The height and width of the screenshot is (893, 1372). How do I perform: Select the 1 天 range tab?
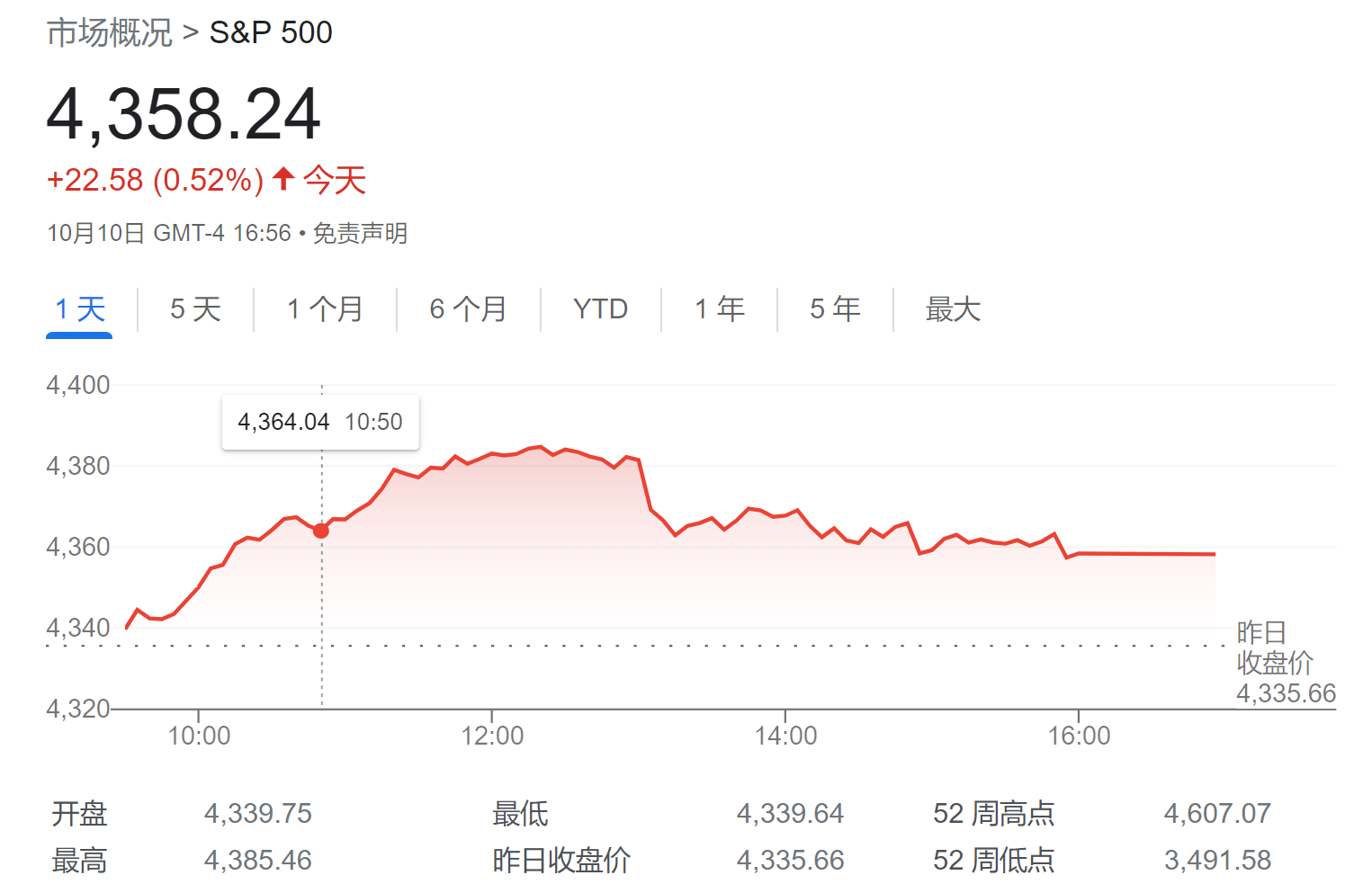click(x=79, y=309)
